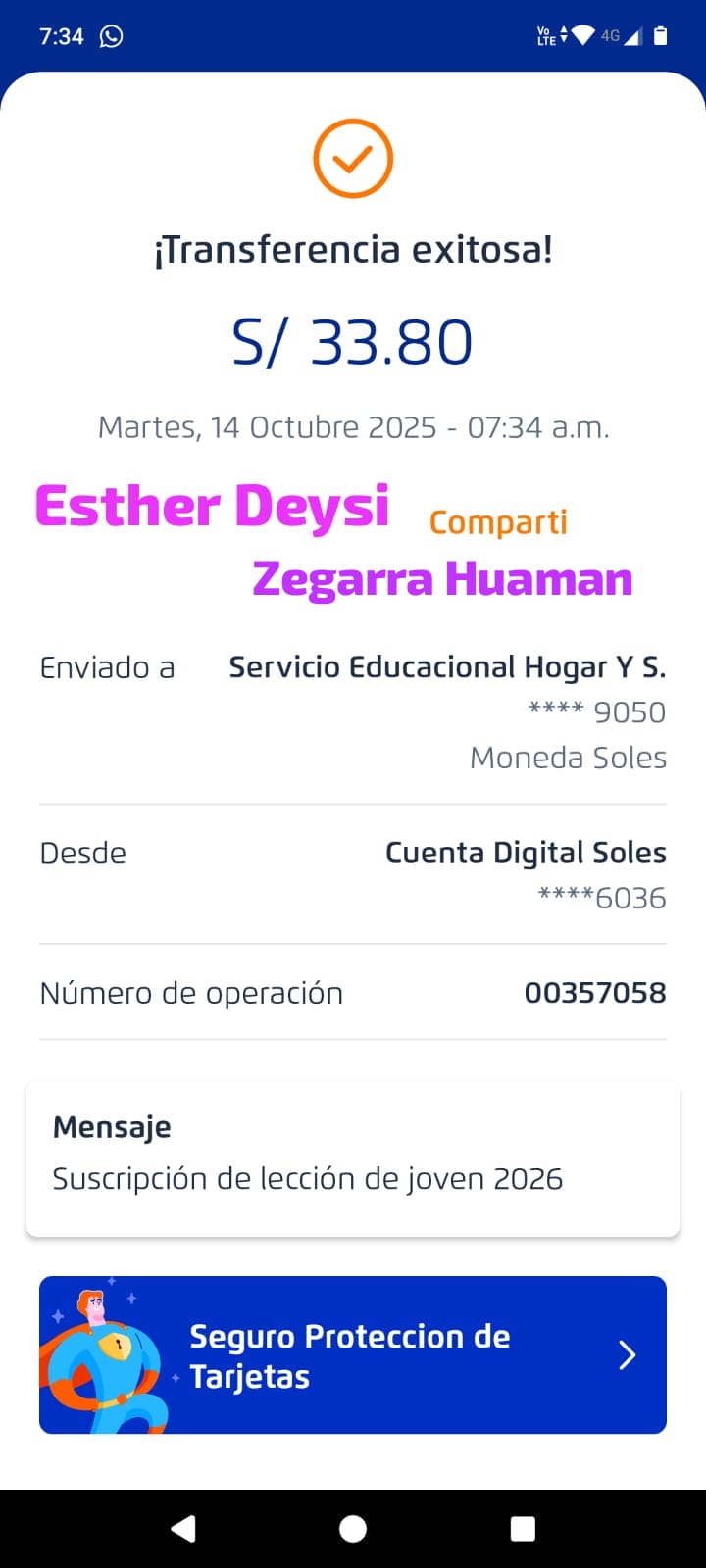Go to the phone's home screen
Image resolution: width=706 pixels, height=1568 pixels.
(x=353, y=1529)
